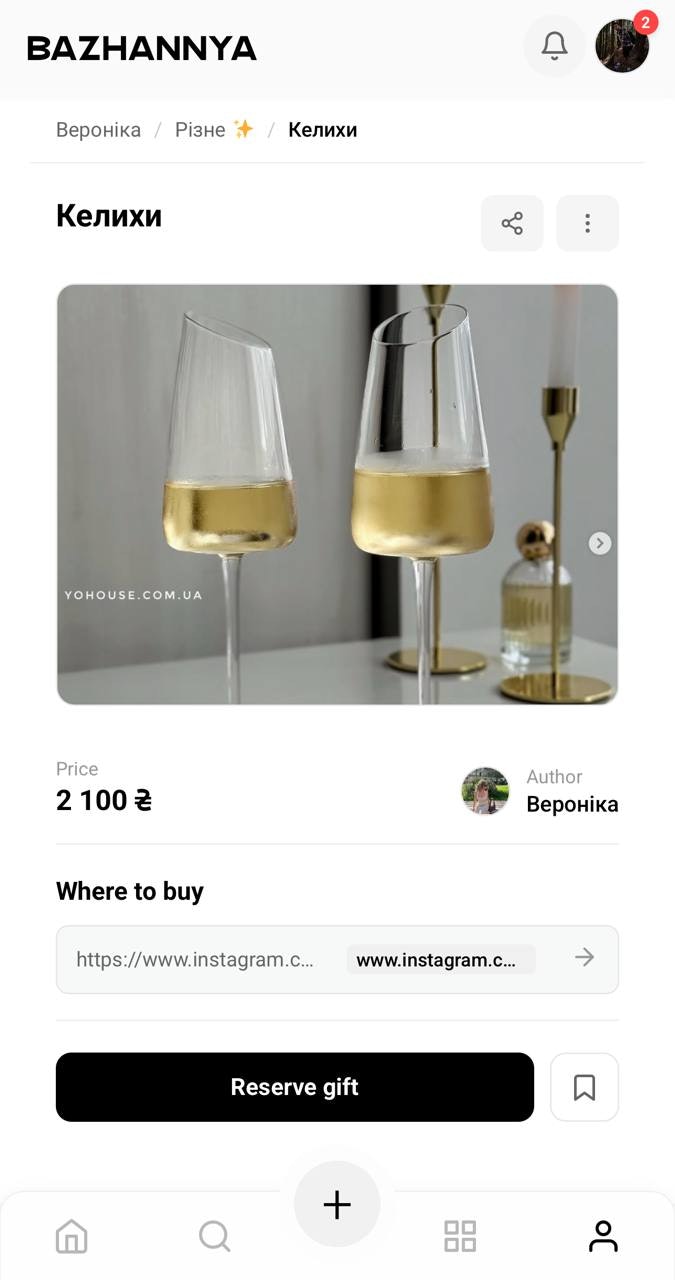Image resolution: width=675 pixels, height=1280 pixels.
Task: Reserve this gift
Action: pyautogui.click(x=294, y=1087)
